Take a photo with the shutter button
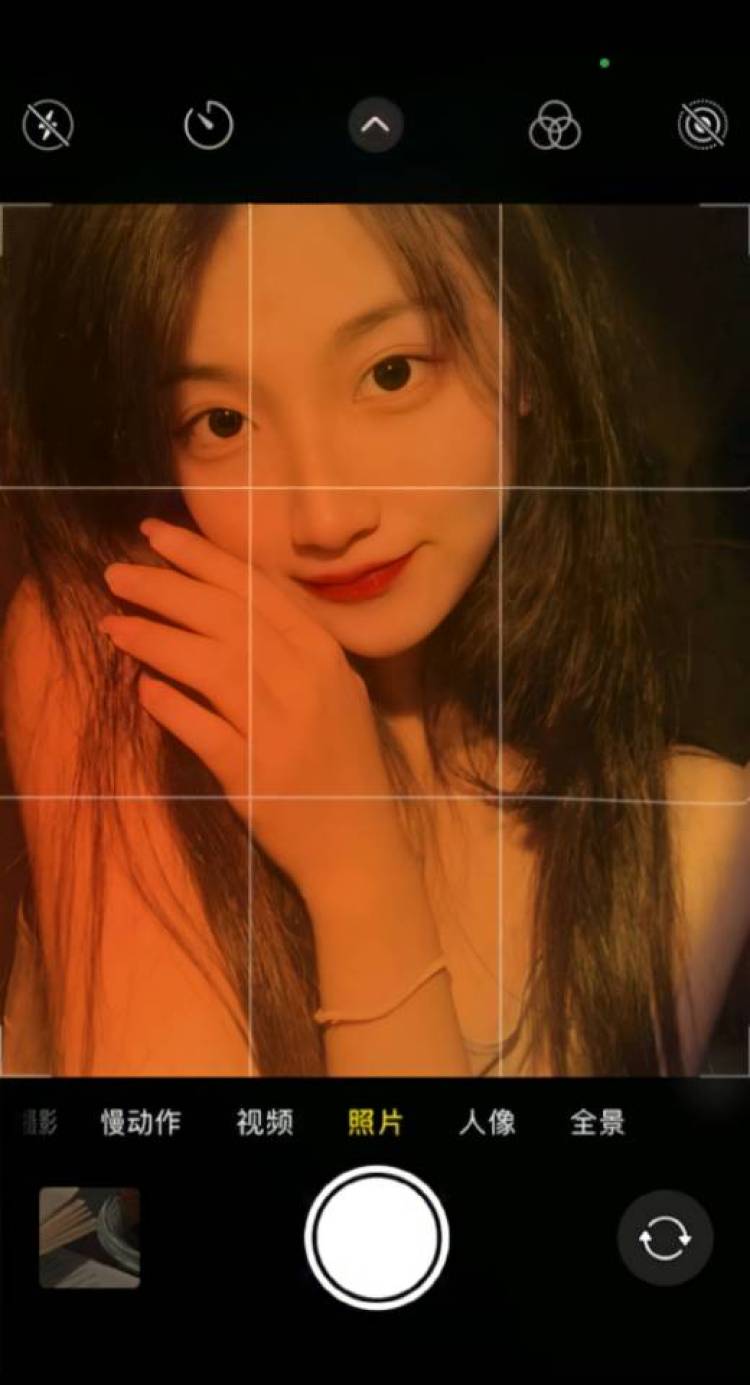Screen dimensions: 750x1385 (x=376, y=1238)
